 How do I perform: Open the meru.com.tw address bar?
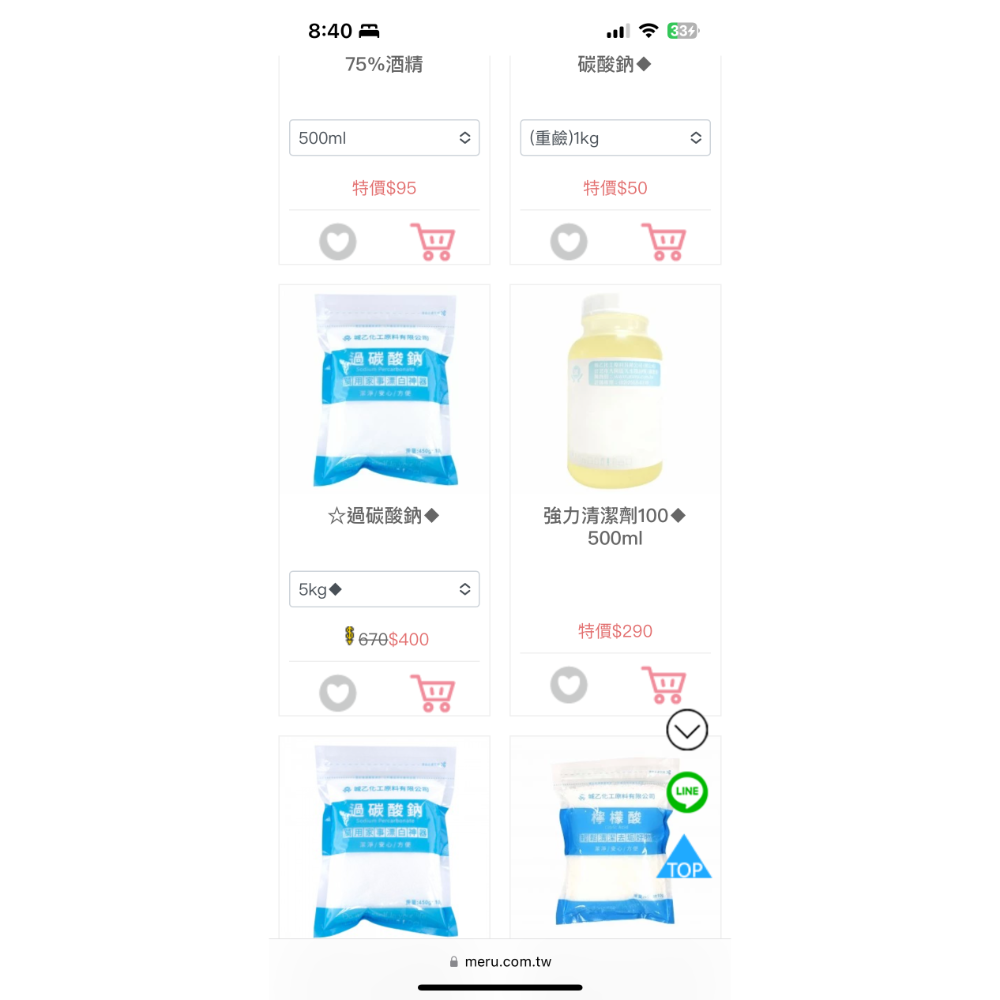pyautogui.click(x=500, y=962)
